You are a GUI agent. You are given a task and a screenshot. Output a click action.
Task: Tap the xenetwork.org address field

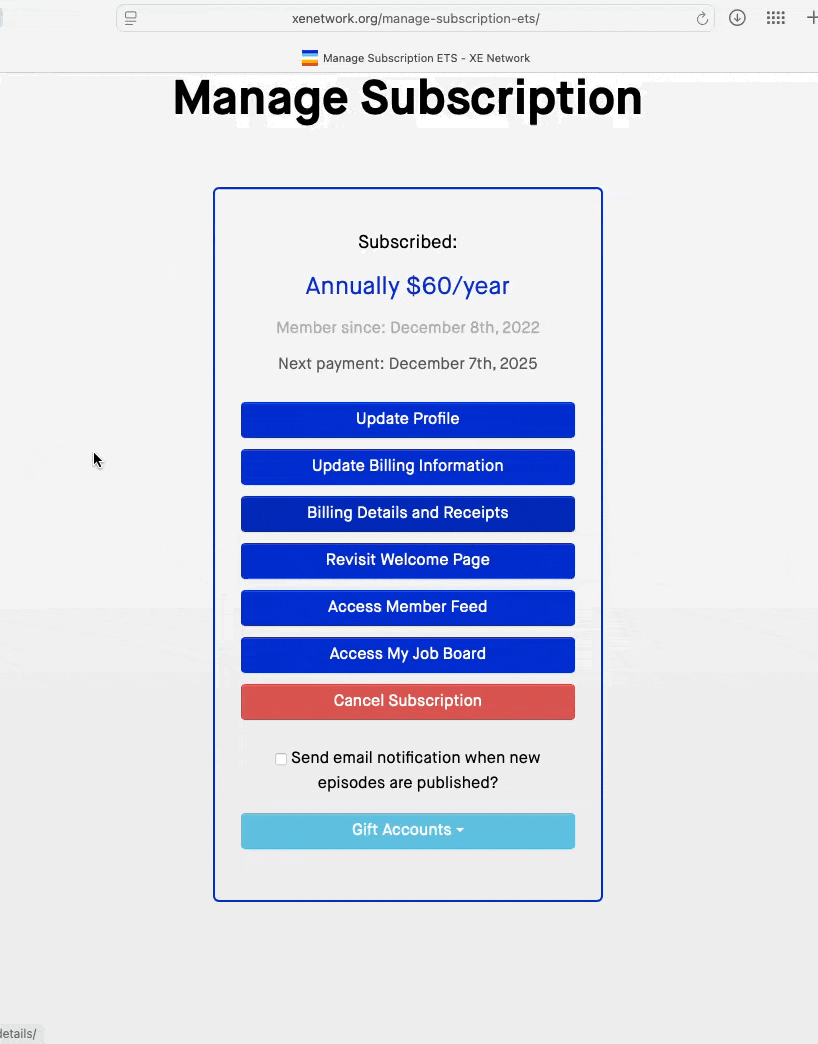[x=415, y=19]
